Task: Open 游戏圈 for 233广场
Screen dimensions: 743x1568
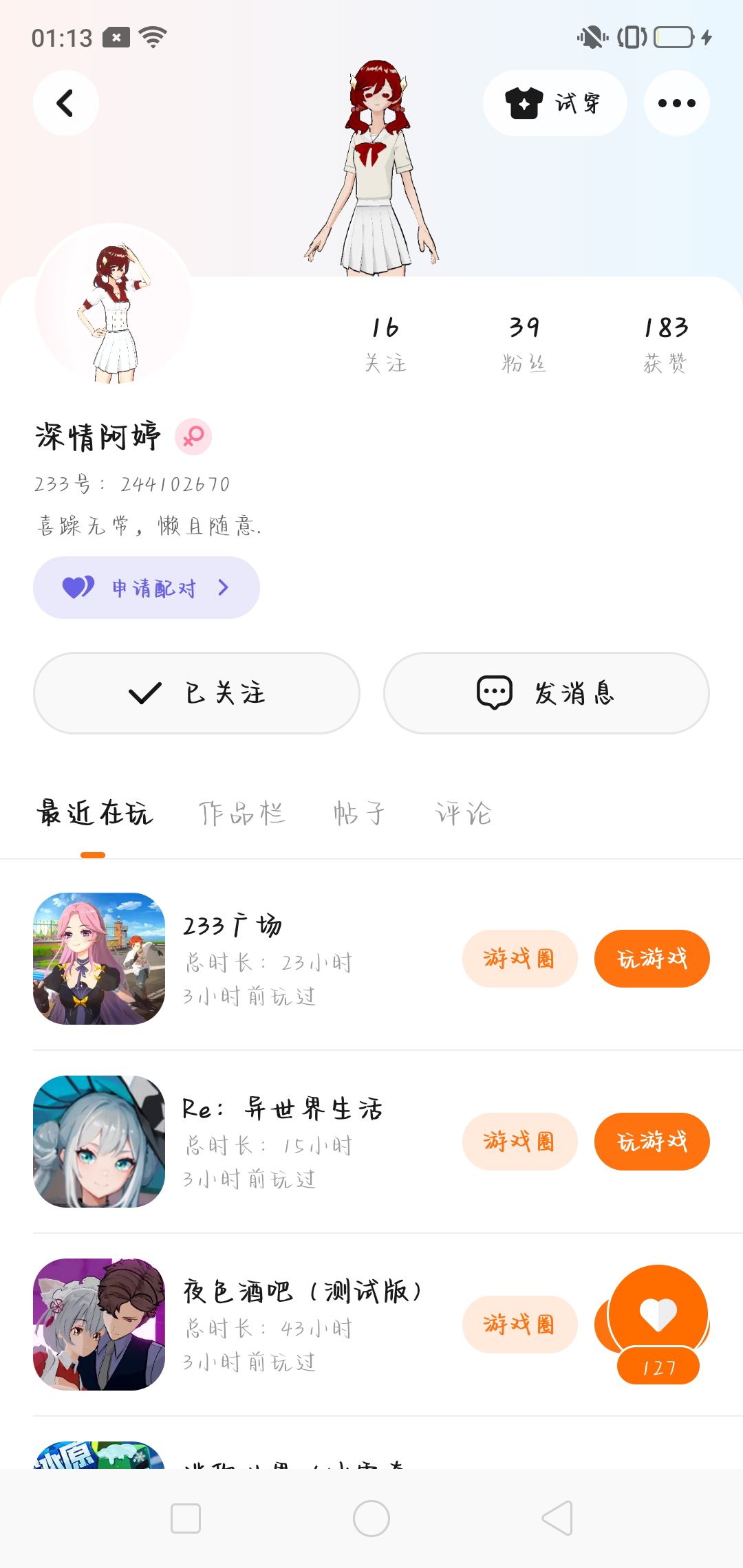Action: pyautogui.click(x=519, y=959)
